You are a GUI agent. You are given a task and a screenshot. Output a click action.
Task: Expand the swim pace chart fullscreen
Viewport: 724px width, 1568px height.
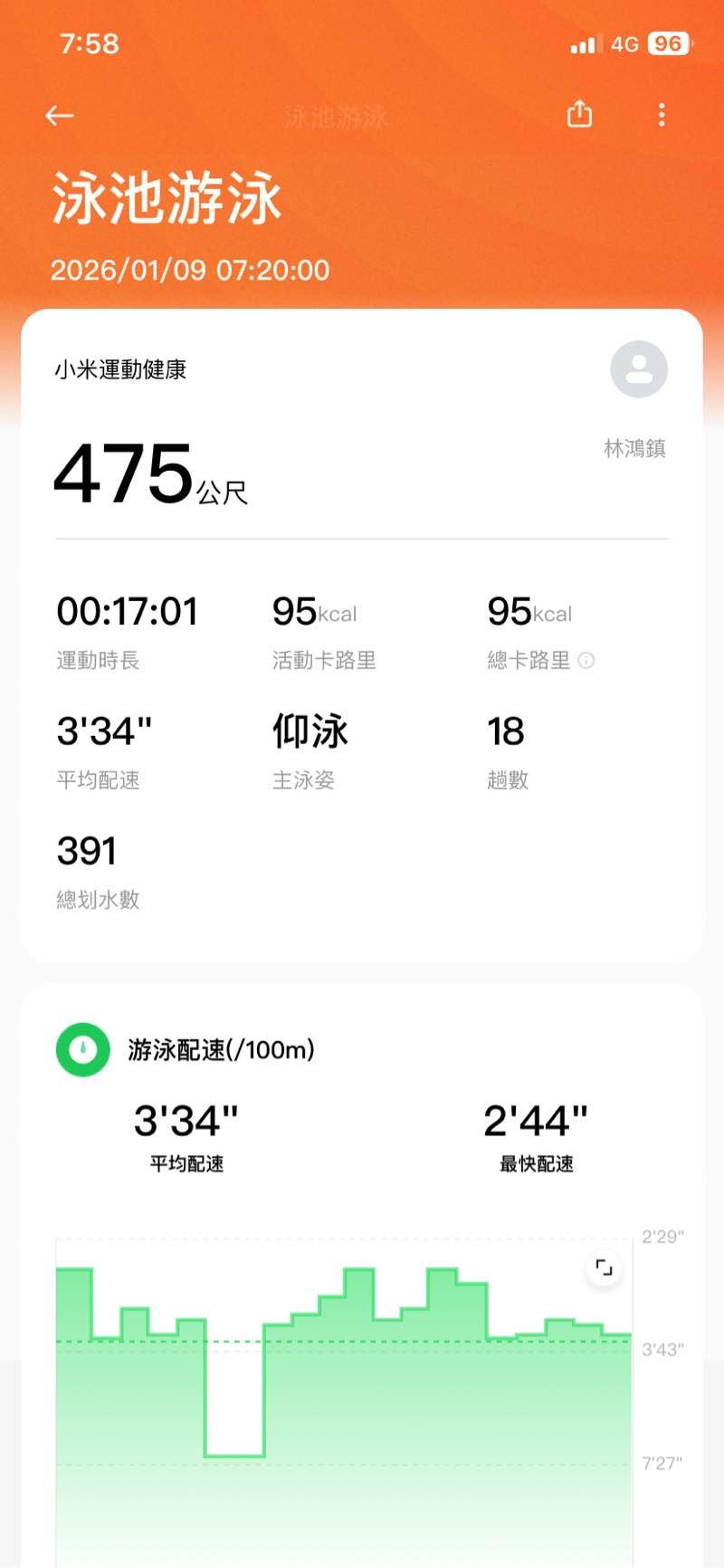604,1267
